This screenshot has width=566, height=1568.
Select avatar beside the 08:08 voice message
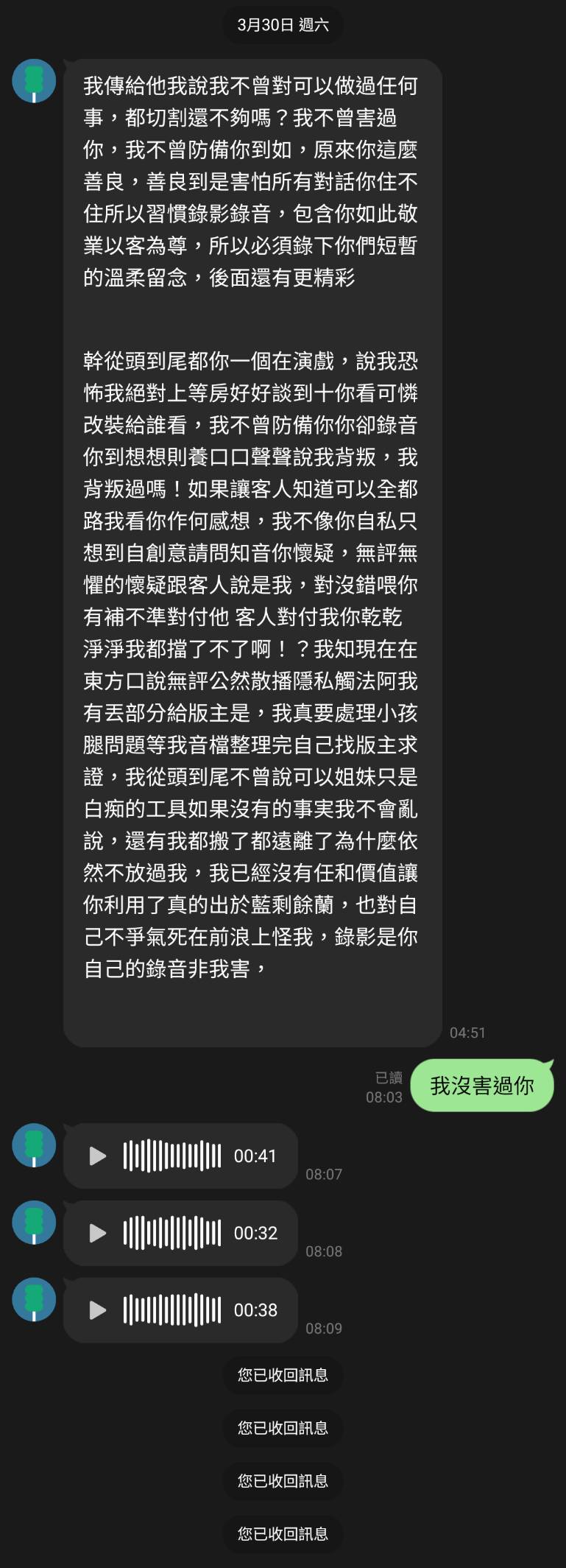pyautogui.click(x=32, y=1221)
